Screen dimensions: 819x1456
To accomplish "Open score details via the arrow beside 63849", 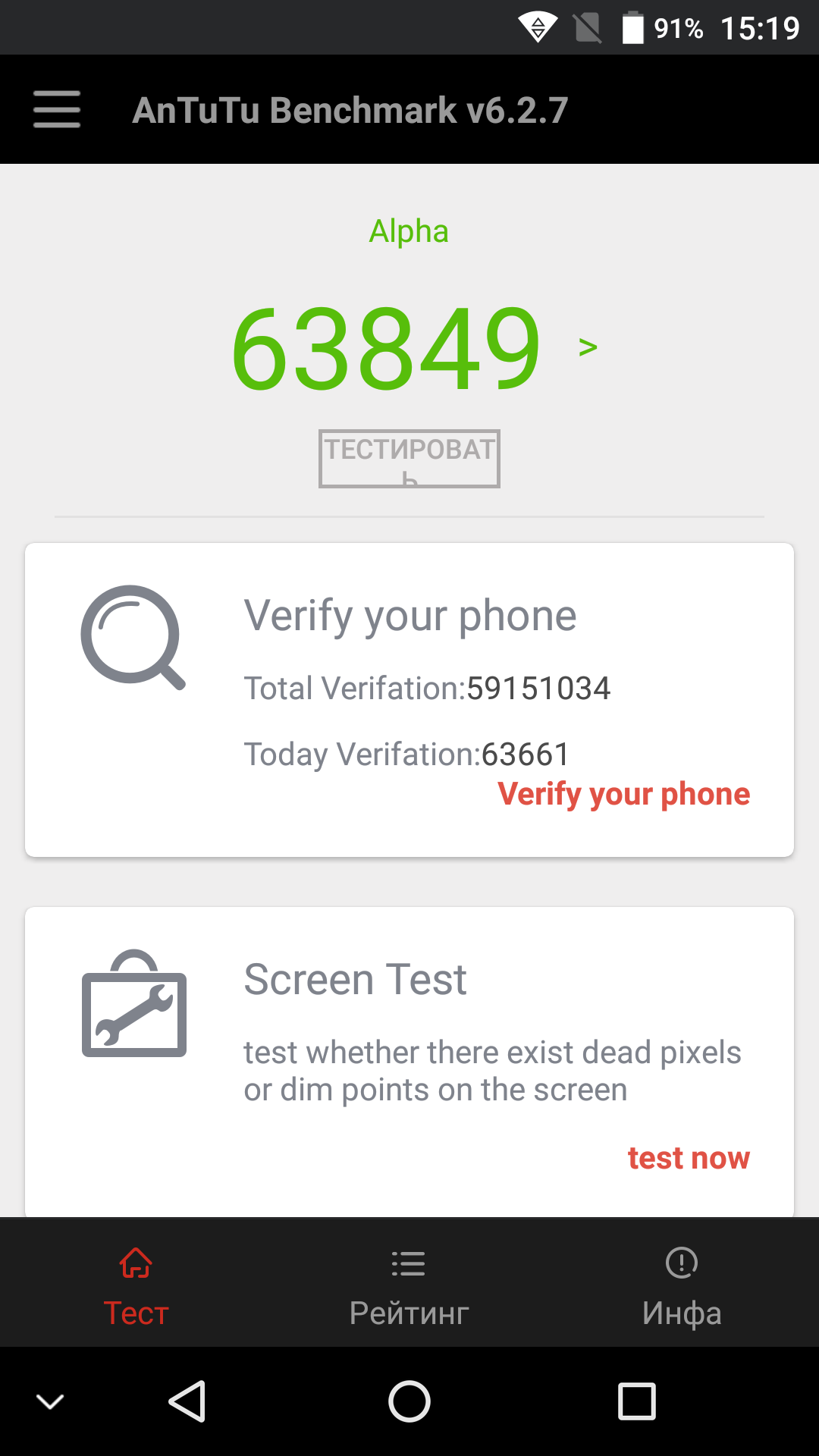I will point(588,347).
